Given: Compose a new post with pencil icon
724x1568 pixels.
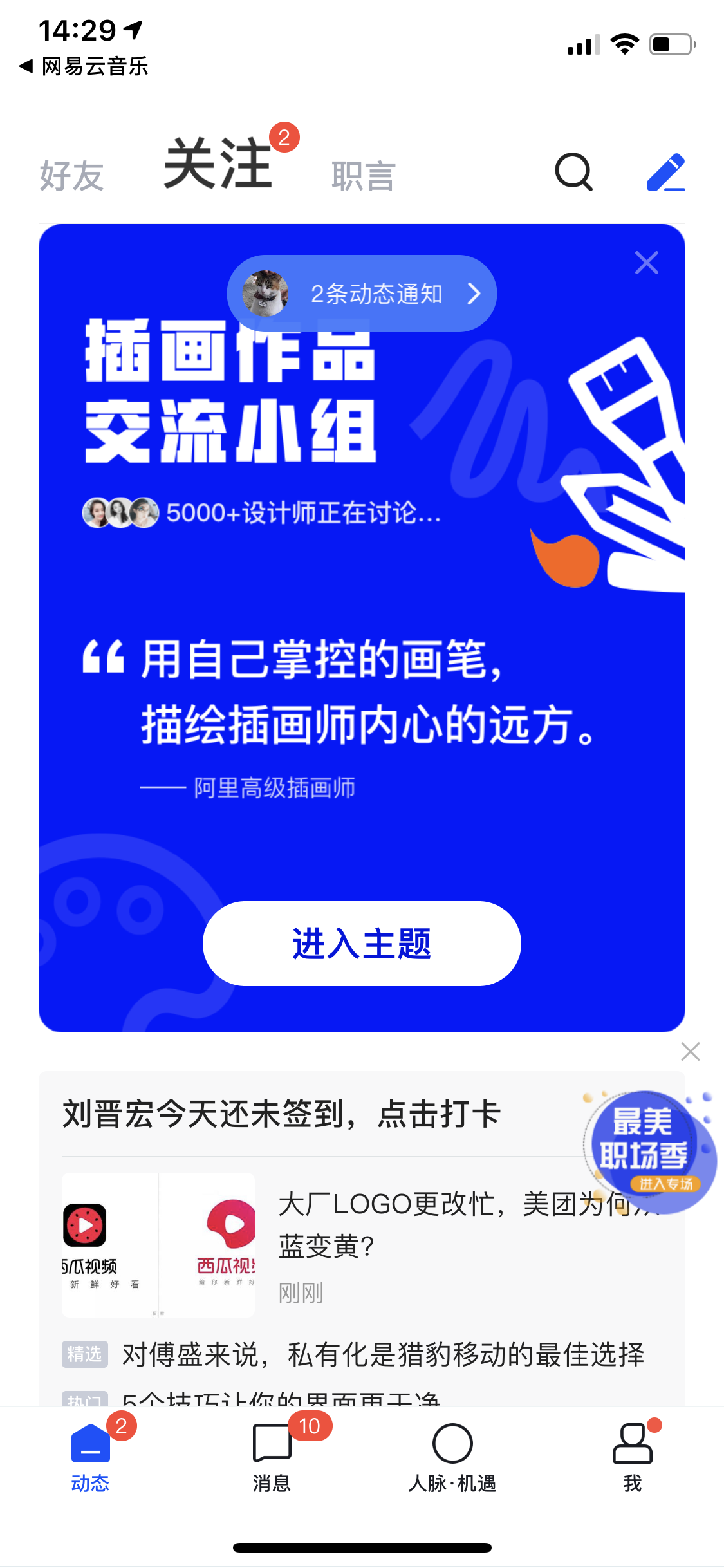Looking at the screenshot, I should pos(665,173).
